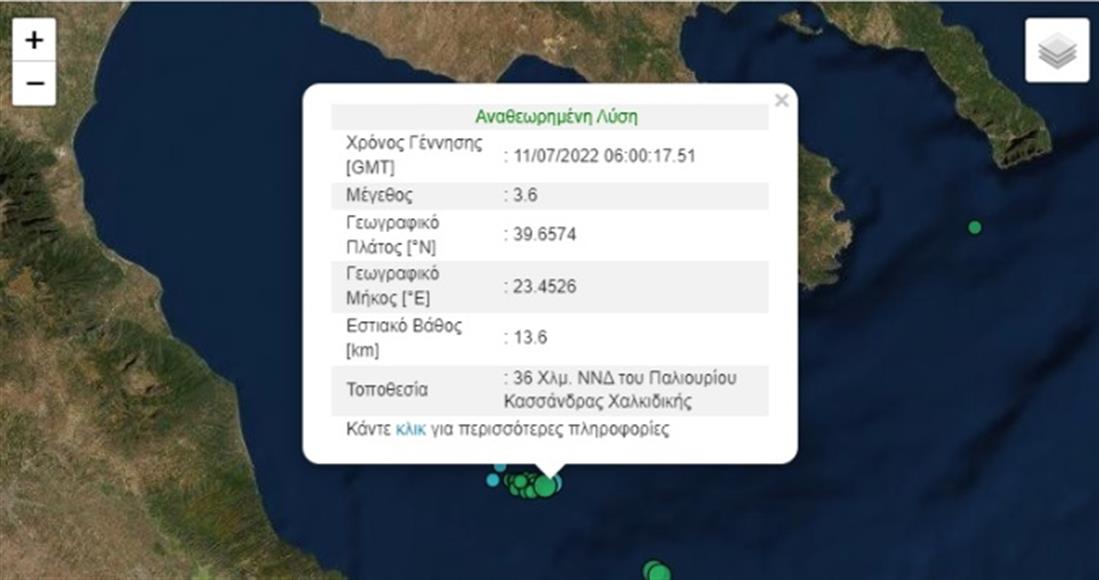Select the light blue earthquake marker below popup
Screen dimensions: 1099x580
pos(492,480)
